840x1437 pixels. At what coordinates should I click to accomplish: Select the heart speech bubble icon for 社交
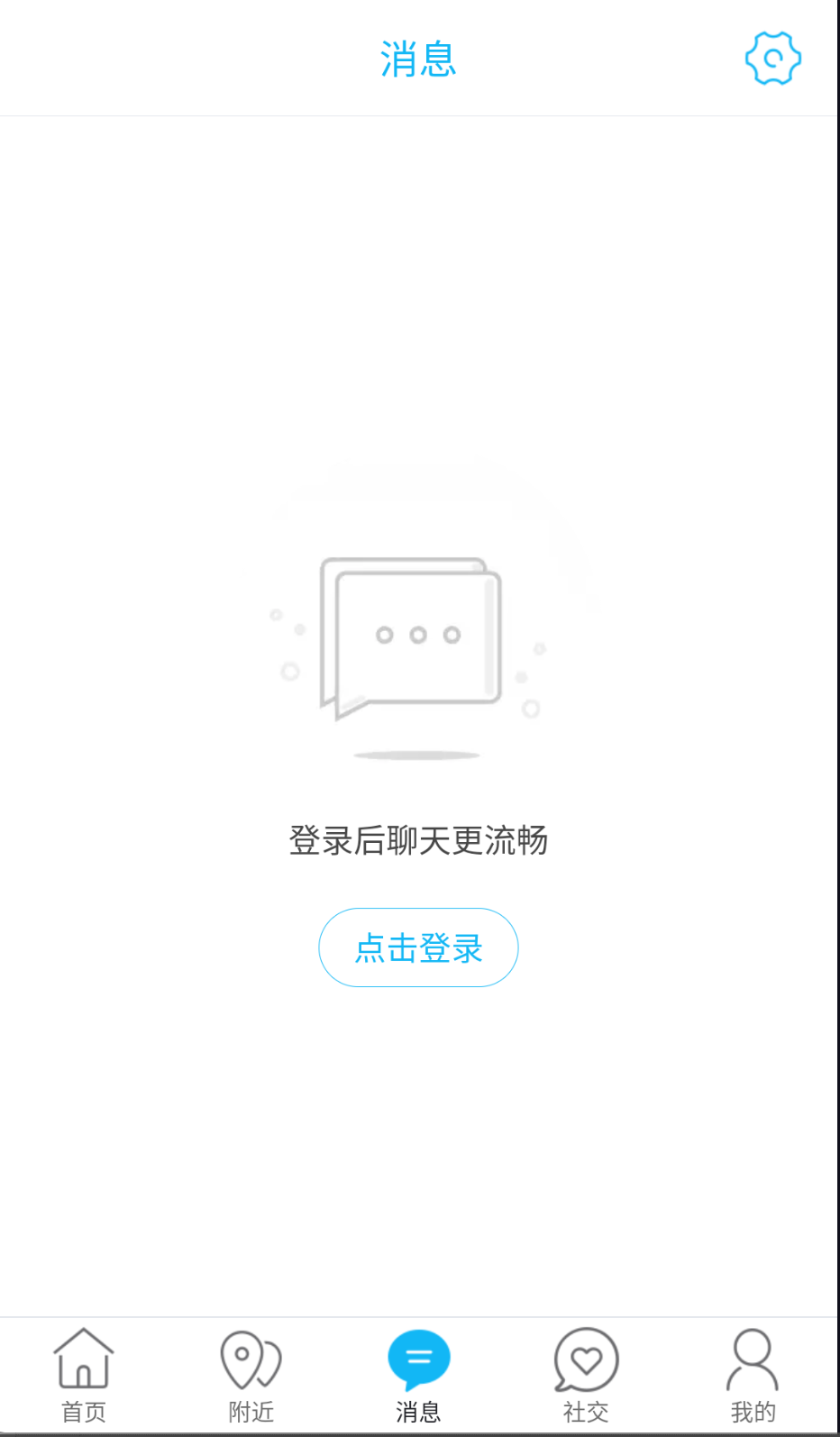click(x=586, y=1357)
